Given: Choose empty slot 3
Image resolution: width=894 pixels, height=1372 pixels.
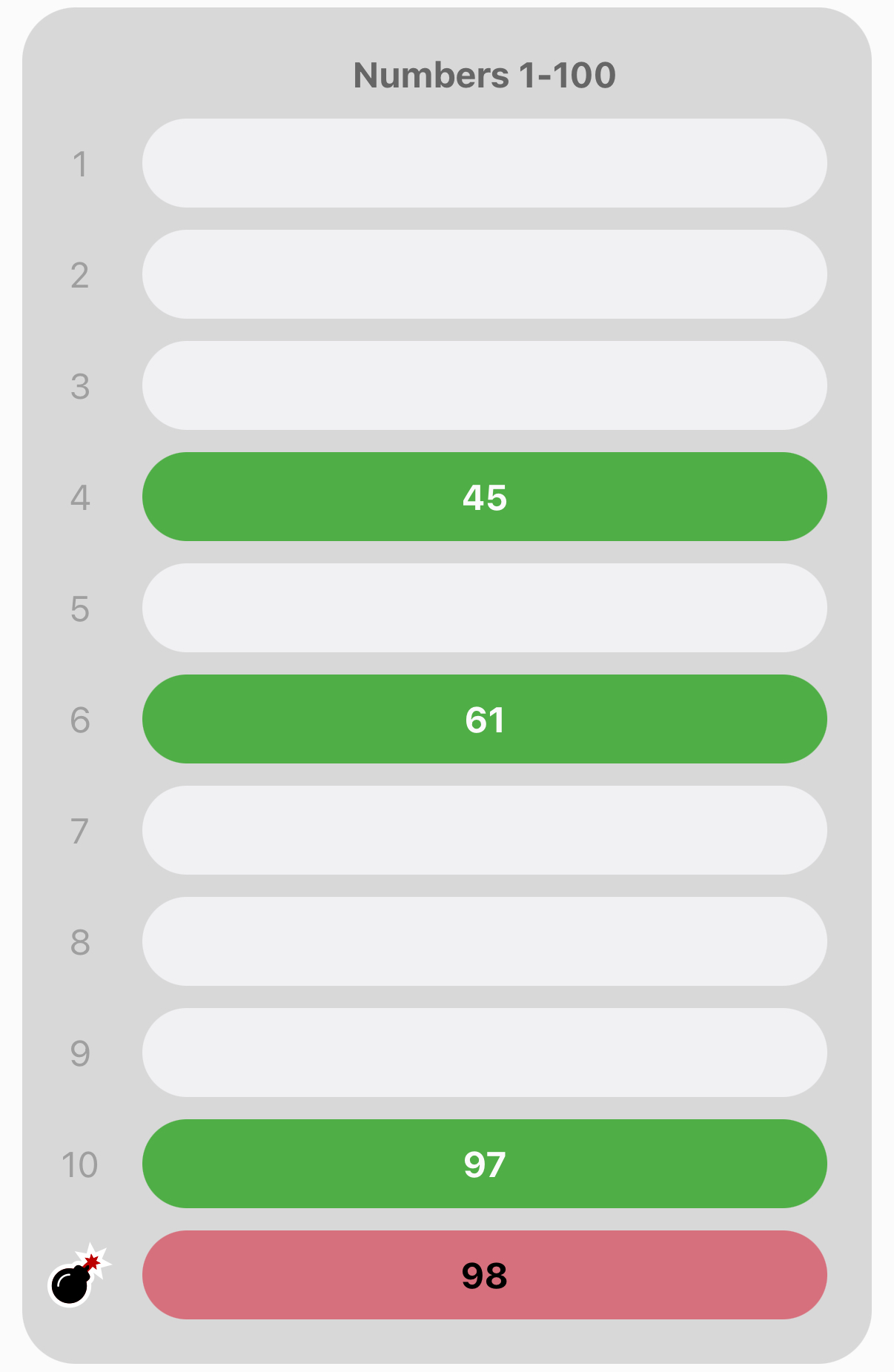Looking at the screenshot, I should [x=484, y=385].
